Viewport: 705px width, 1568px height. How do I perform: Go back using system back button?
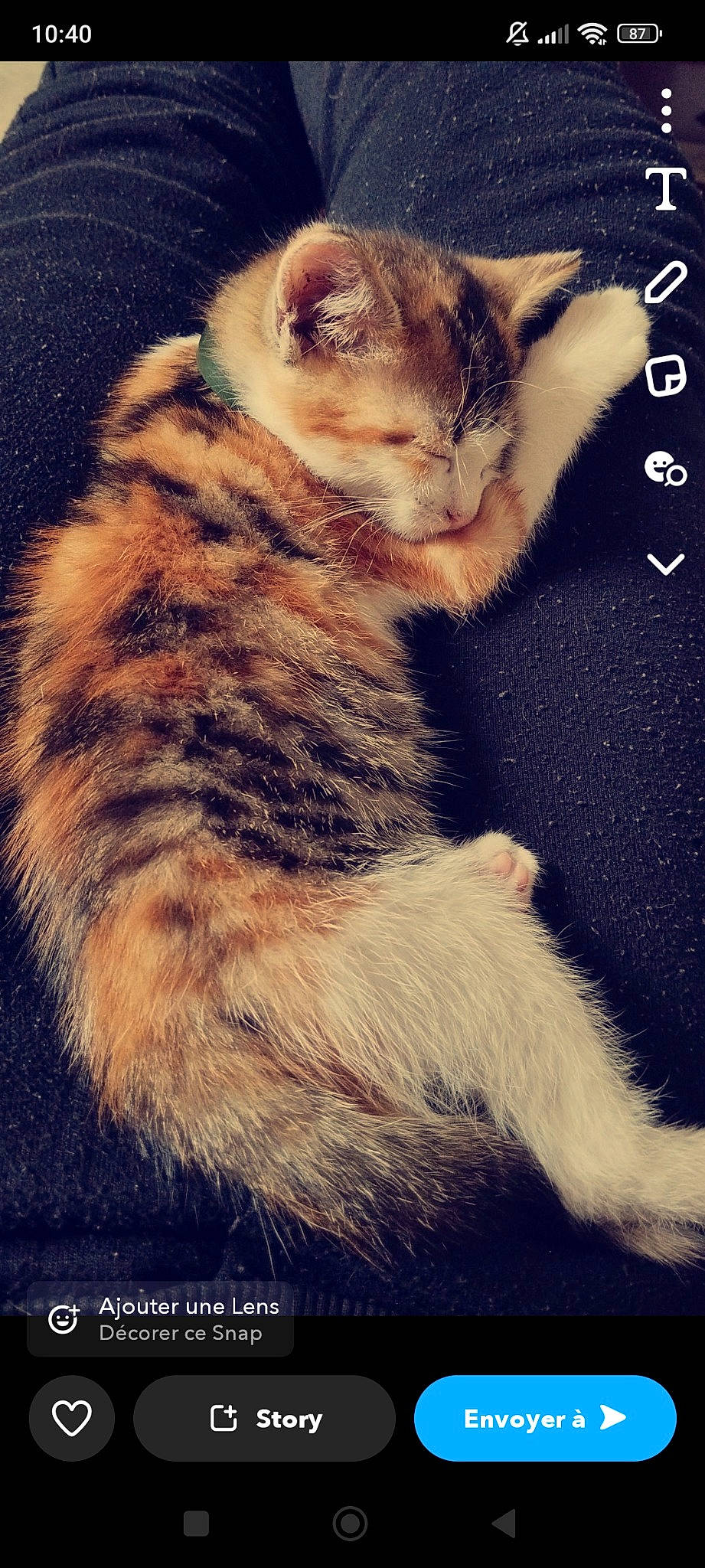(x=504, y=1524)
